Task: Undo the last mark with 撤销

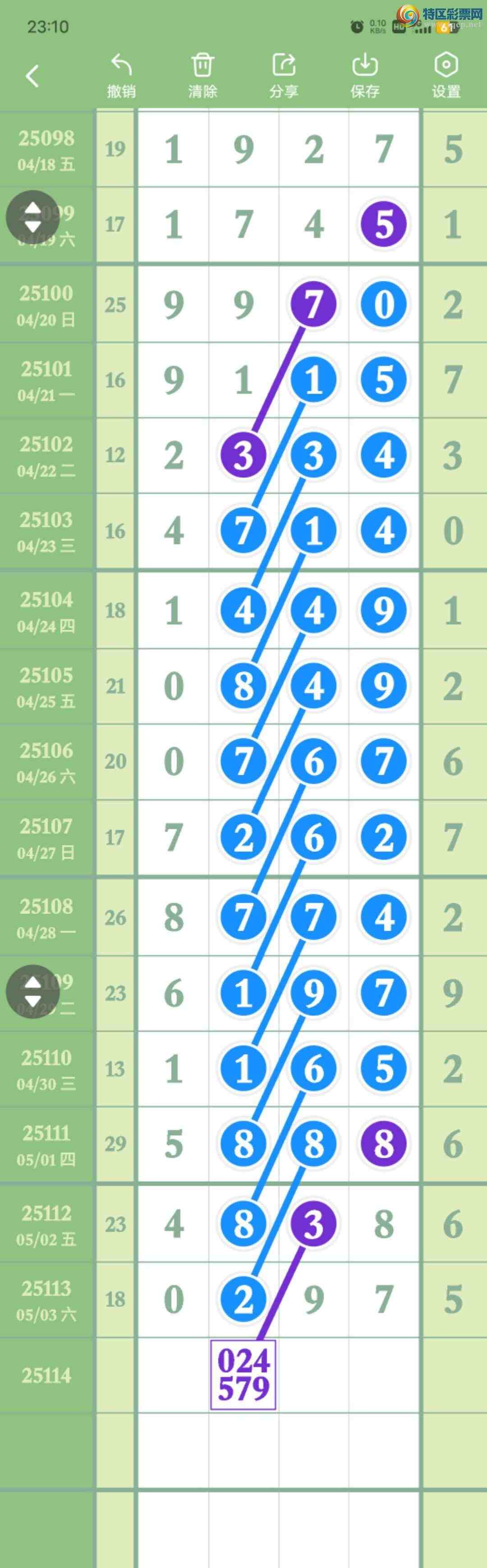Action: pos(121,75)
